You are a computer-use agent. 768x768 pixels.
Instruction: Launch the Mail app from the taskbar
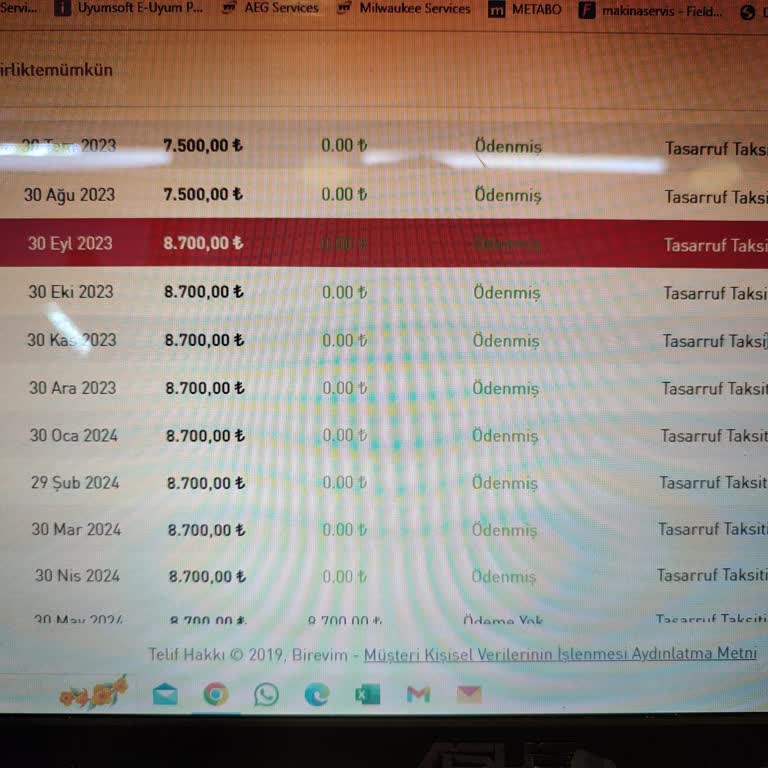pyautogui.click(x=165, y=693)
